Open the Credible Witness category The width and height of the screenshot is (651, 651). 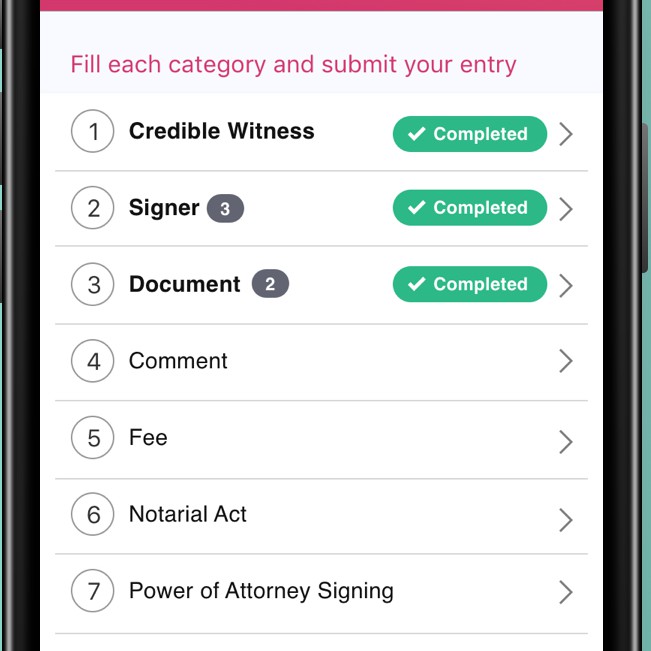click(x=221, y=132)
